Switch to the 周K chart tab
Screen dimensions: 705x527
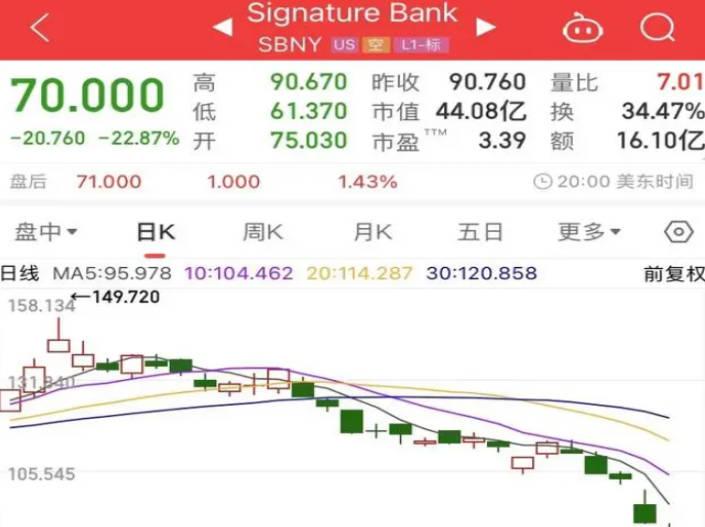[263, 232]
